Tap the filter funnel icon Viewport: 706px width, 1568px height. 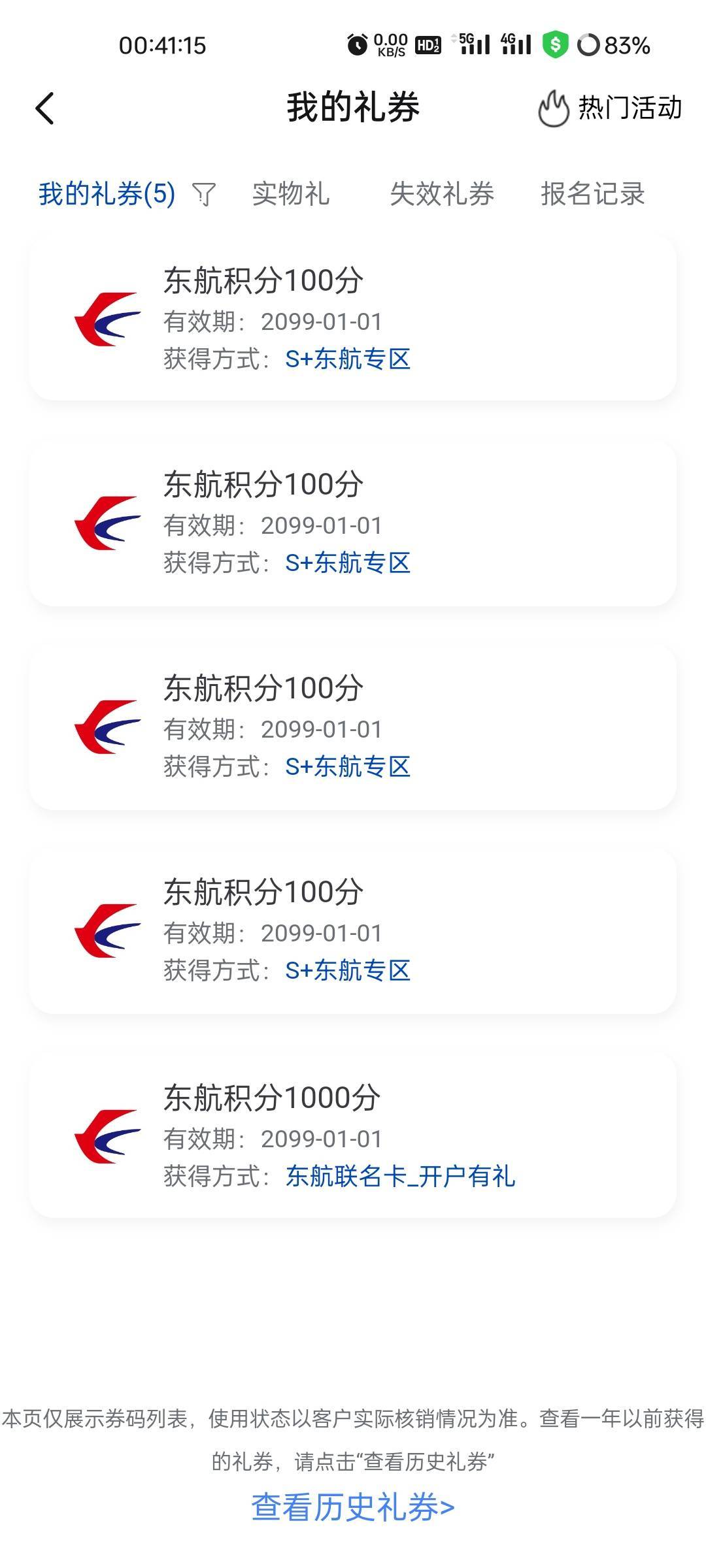point(204,194)
